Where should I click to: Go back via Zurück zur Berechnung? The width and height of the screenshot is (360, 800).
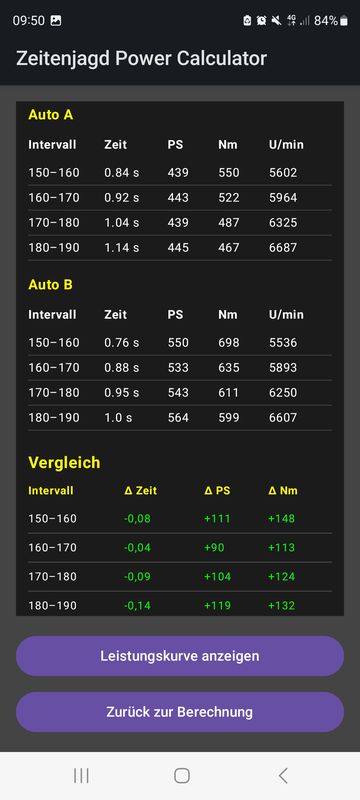[179, 712]
